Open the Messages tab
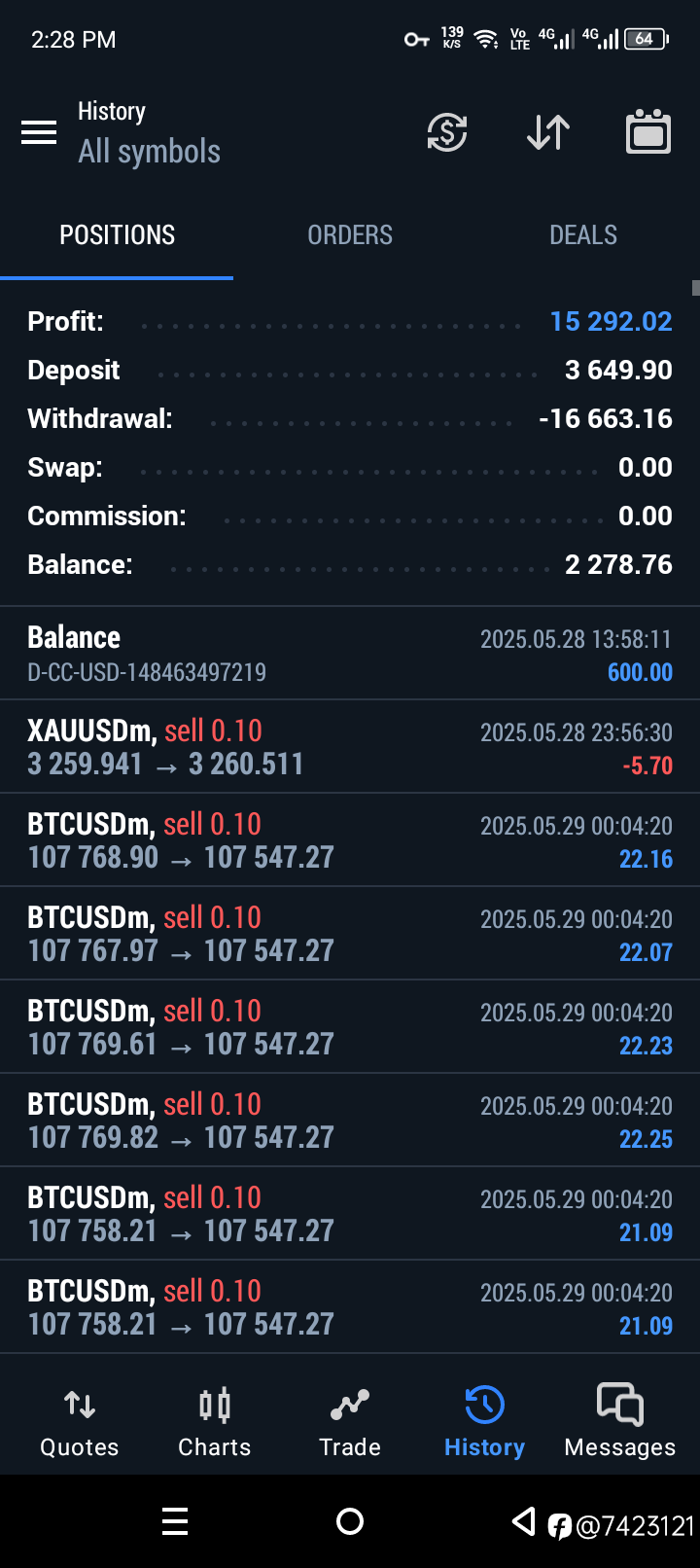This screenshot has width=700, height=1568. [x=619, y=1422]
